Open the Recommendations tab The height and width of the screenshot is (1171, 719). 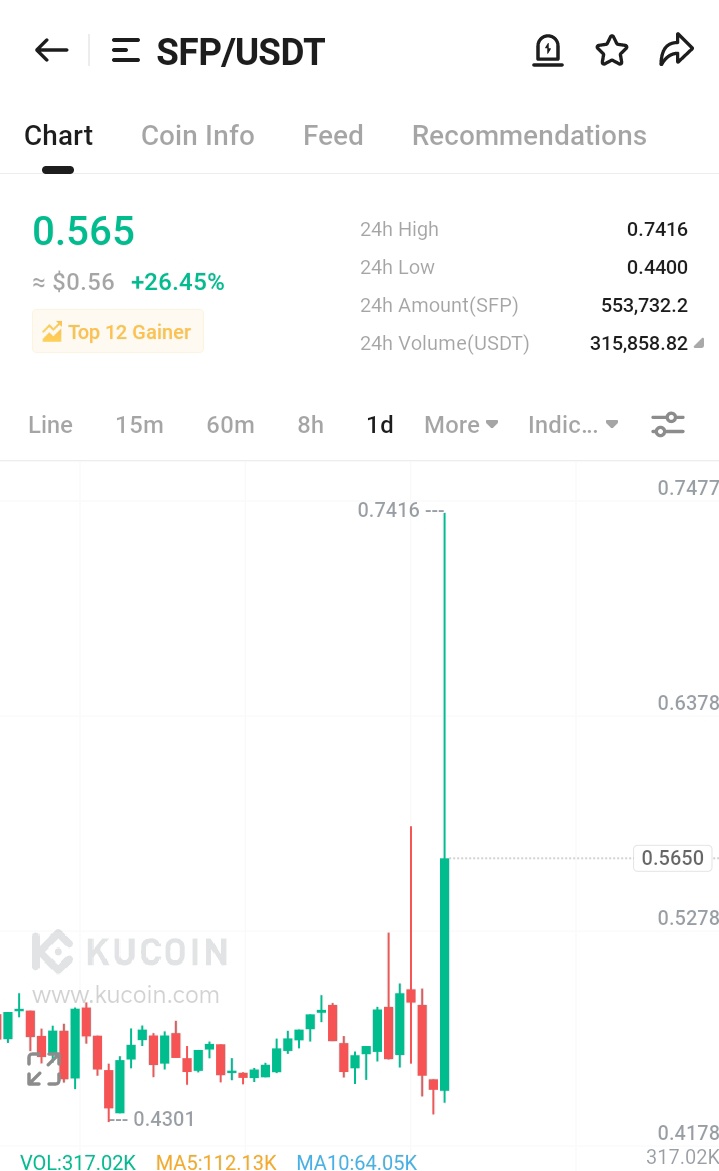pos(528,136)
